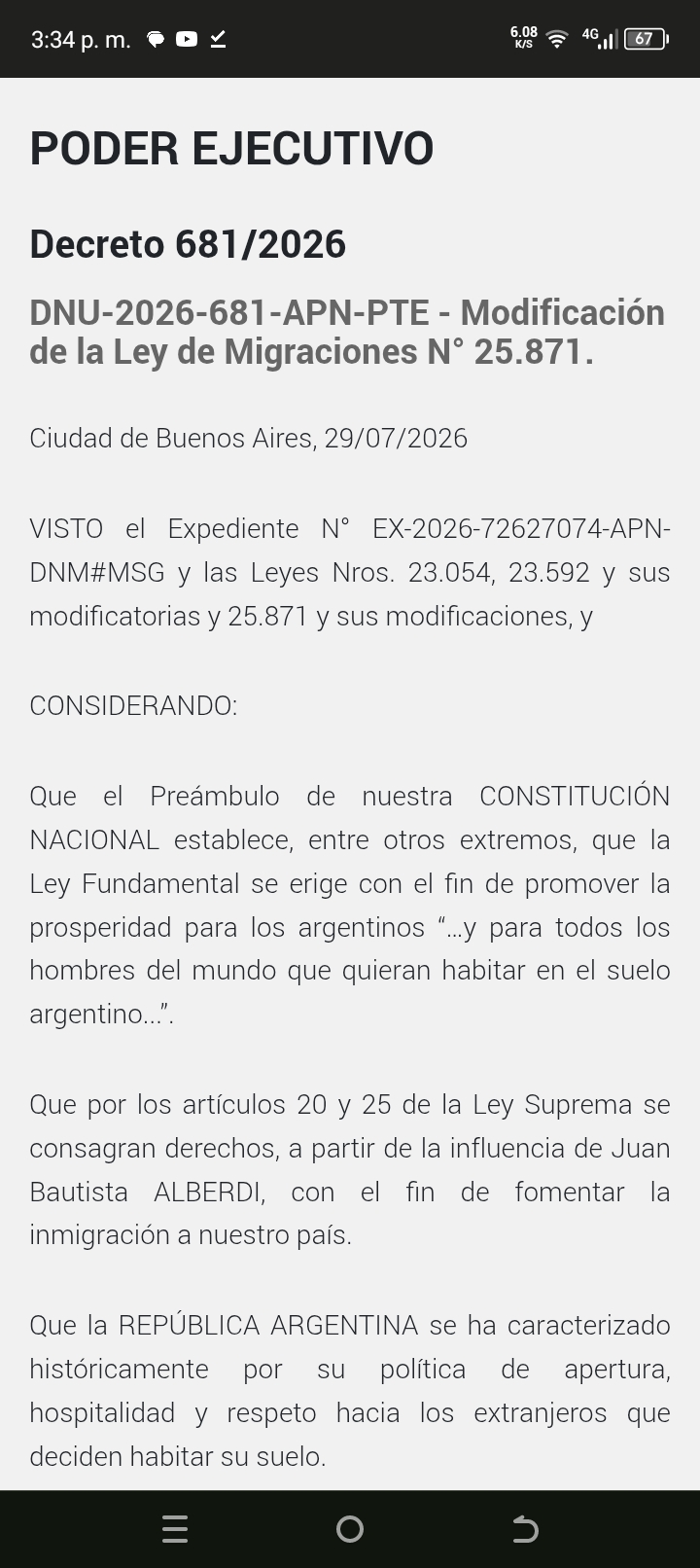Return to the home screen
Screen dimensions: 700x1568
(x=350, y=1529)
